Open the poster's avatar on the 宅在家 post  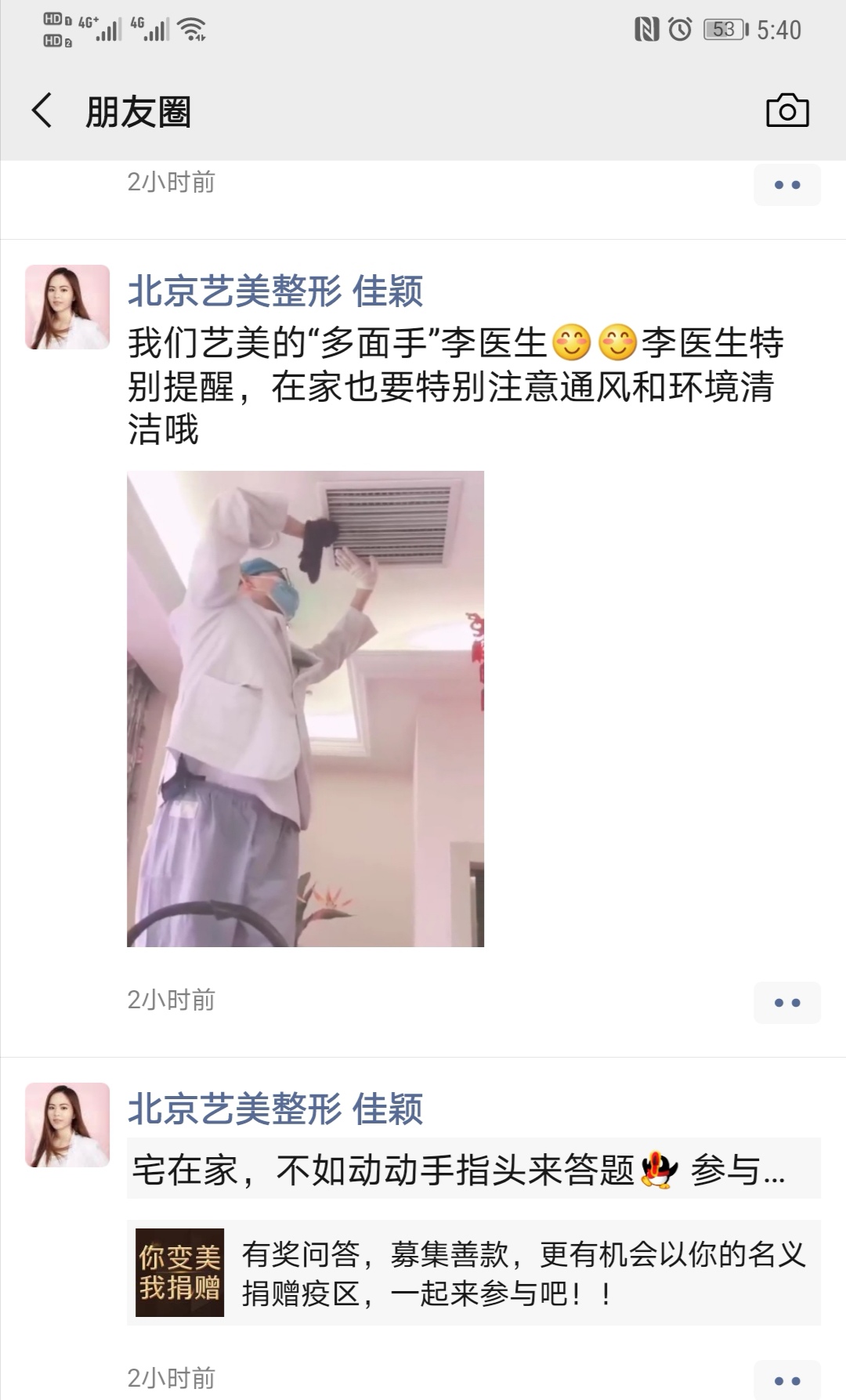click(x=67, y=1125)
